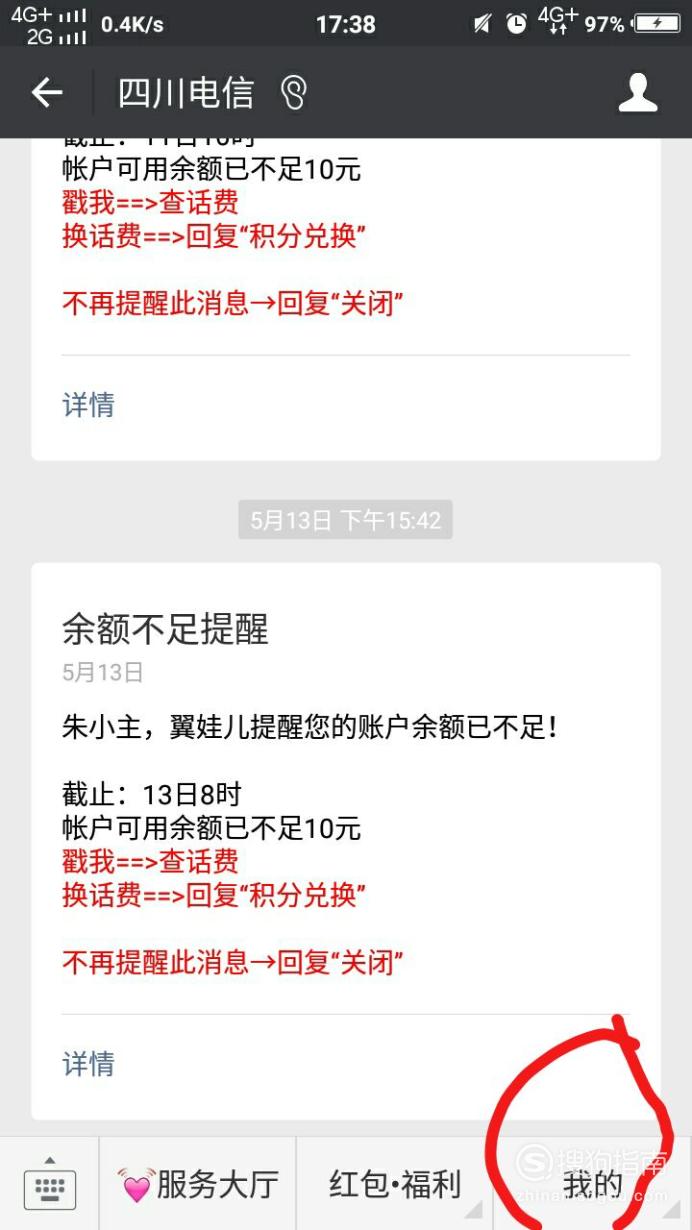Open the 我的 menu
This screenshot has height=1230, width=692.
pos(593,1184)
